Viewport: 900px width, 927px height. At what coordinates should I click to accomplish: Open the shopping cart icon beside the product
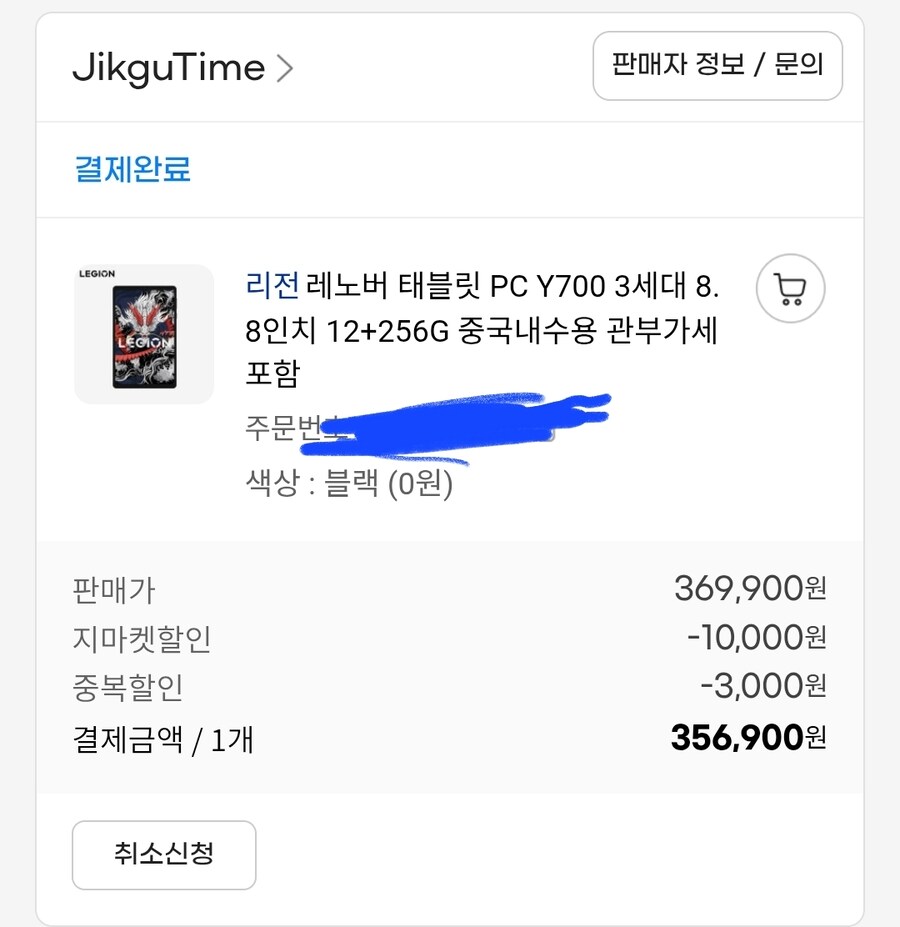tap(790, 290)
